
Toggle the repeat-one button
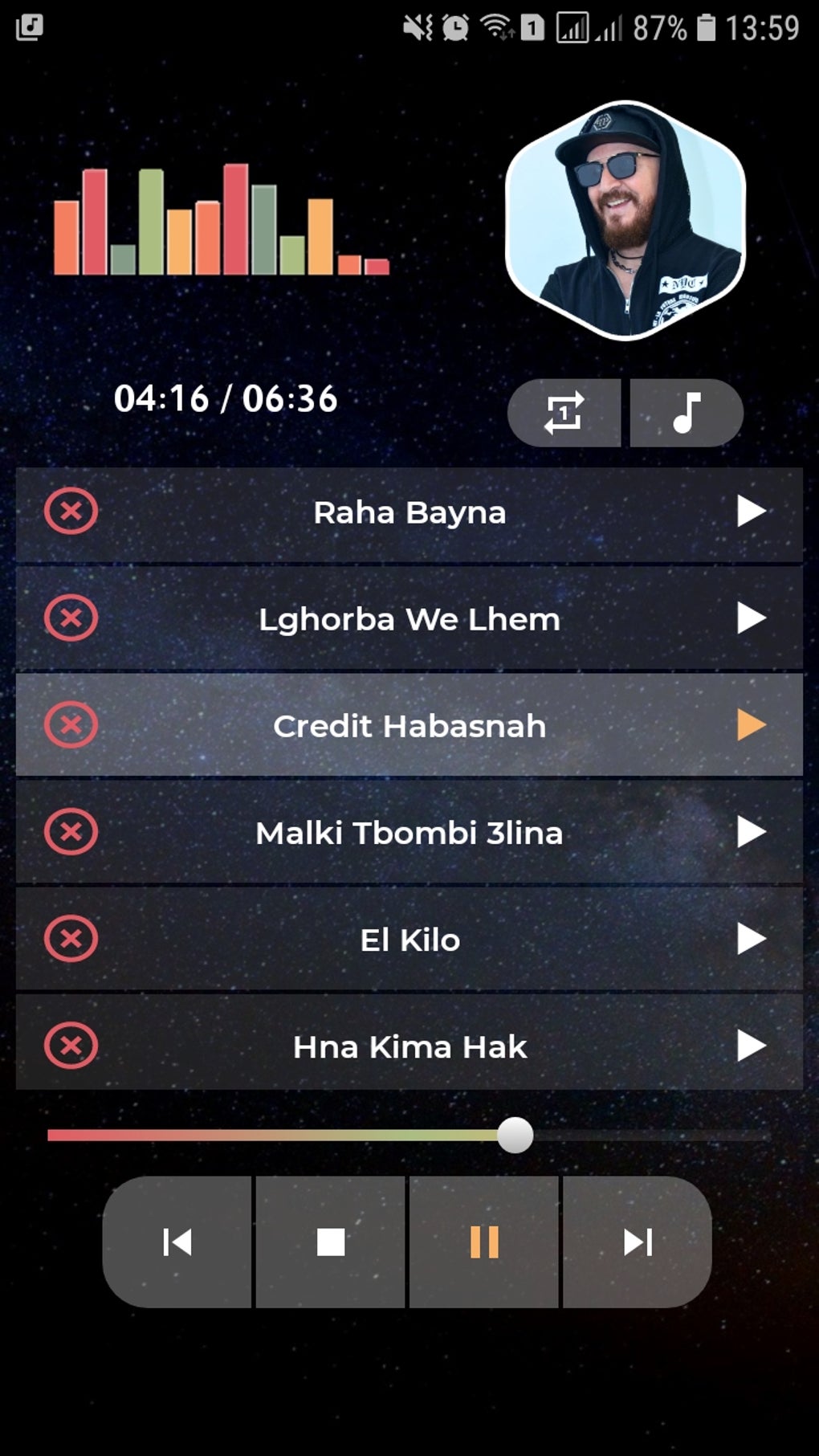click(x=564, y=413)
